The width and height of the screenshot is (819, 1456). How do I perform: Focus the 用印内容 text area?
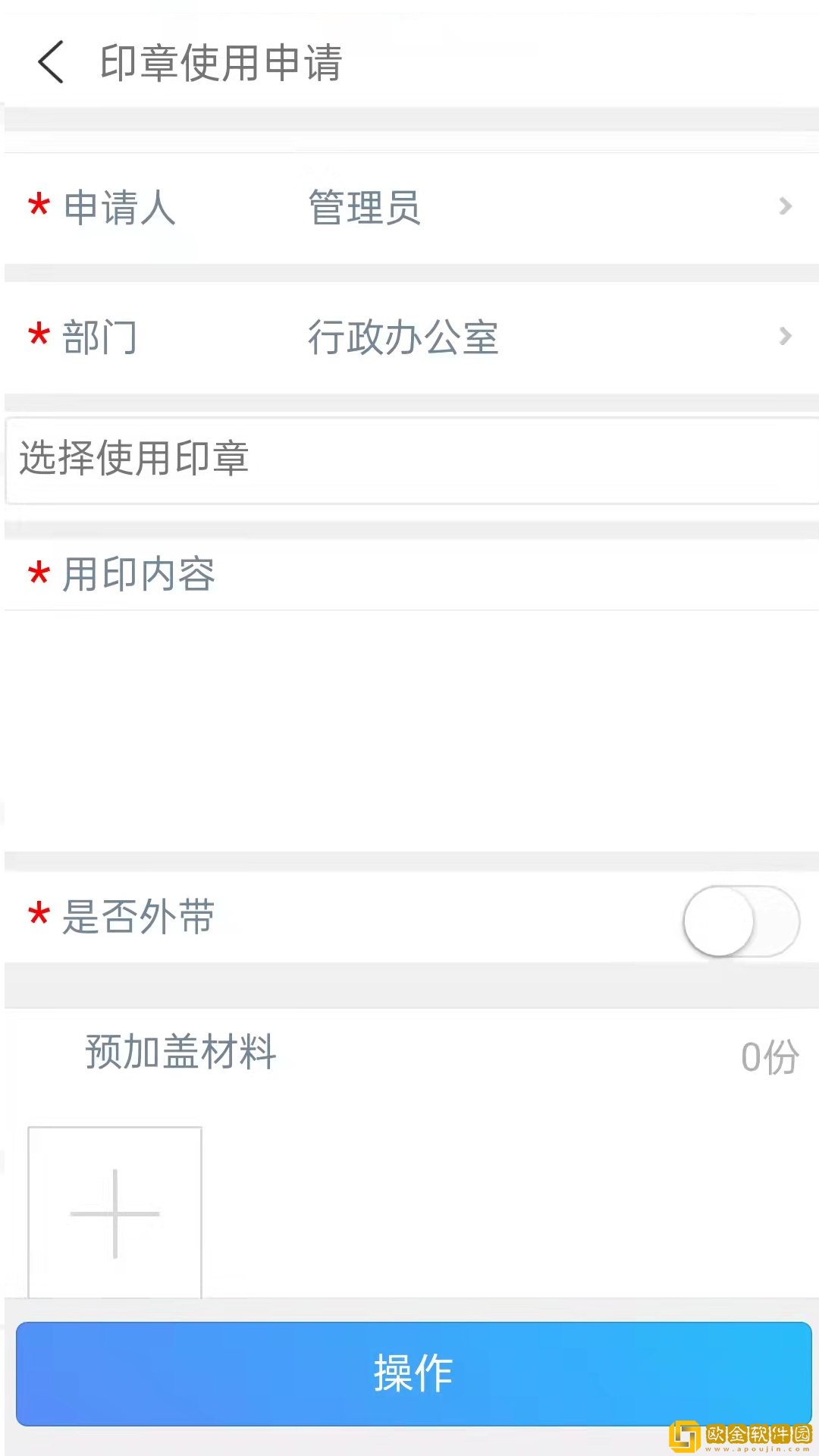tap(409, 728)
